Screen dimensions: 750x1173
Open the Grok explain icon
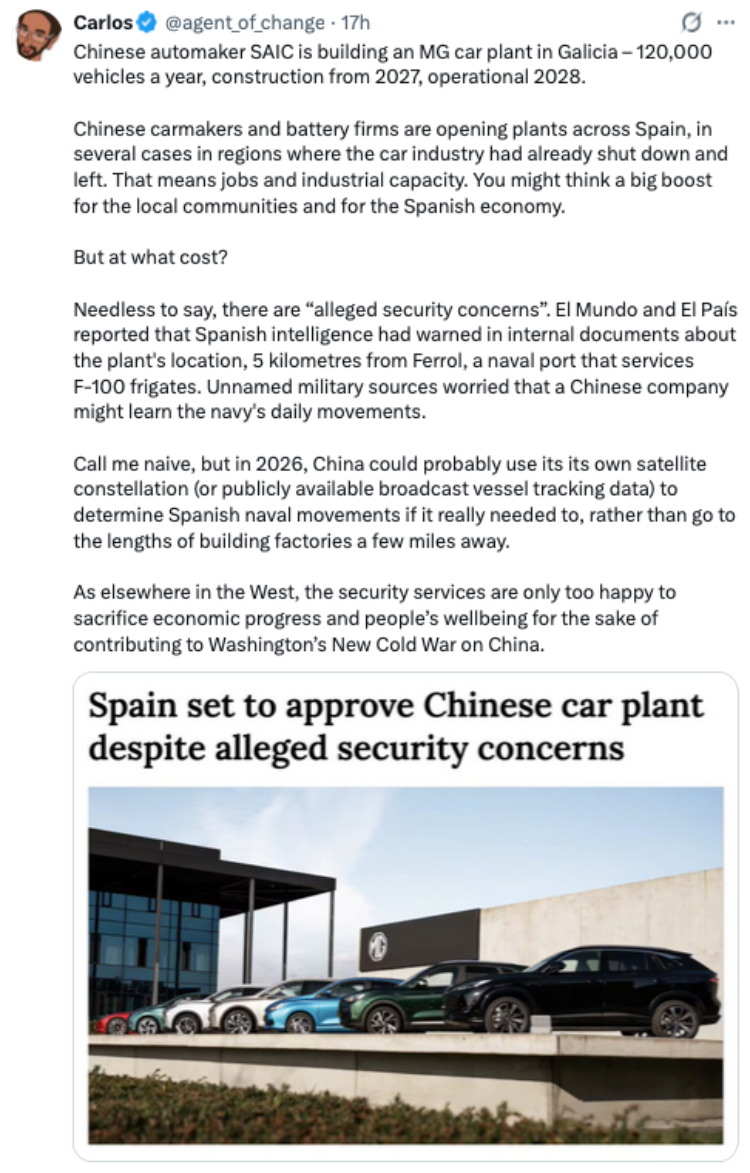[692, 23]
